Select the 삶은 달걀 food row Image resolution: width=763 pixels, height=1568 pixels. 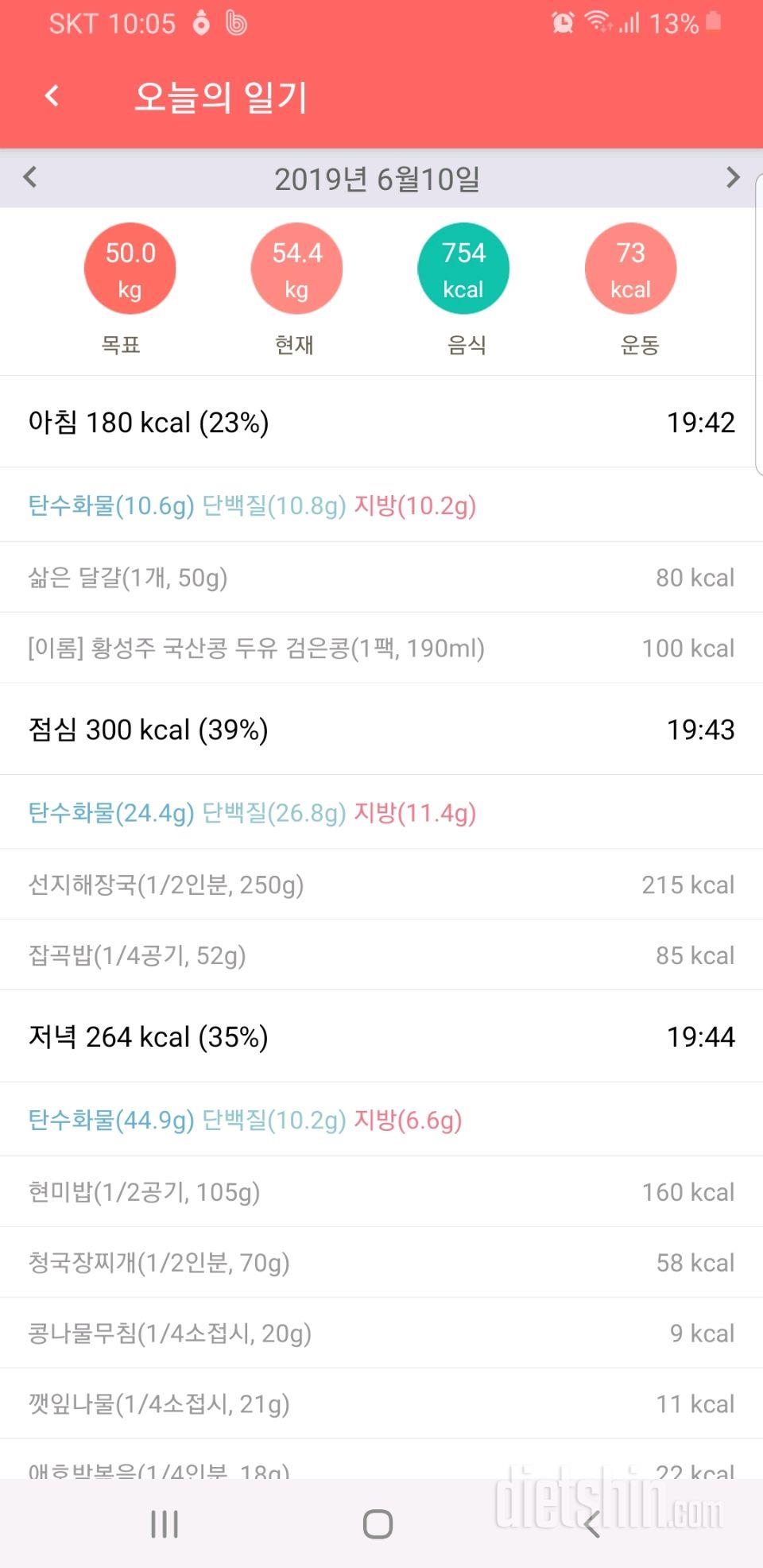point(381,577)
